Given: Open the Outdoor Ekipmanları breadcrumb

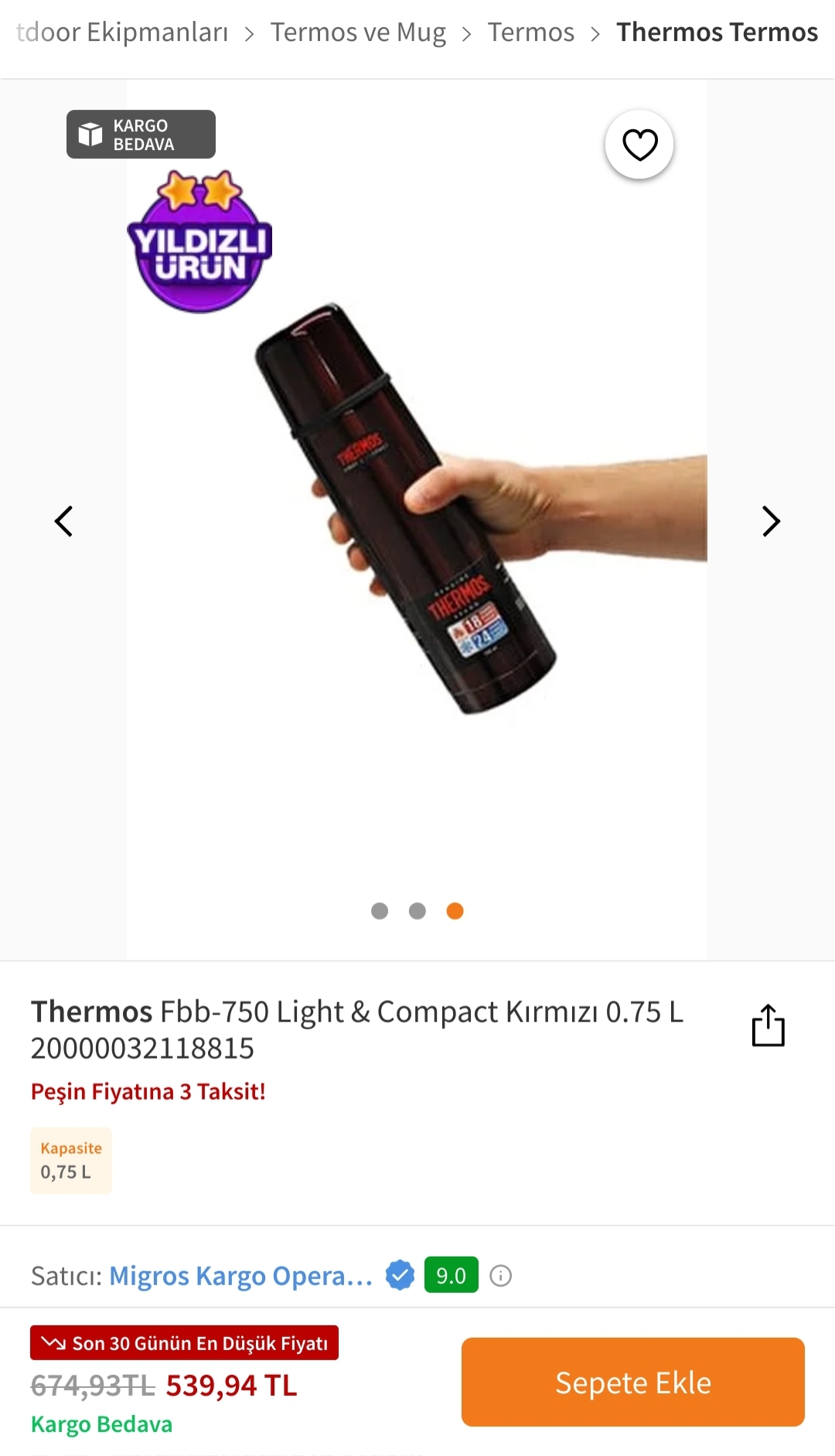Looking at the screenshot, I should pos(122,32).
